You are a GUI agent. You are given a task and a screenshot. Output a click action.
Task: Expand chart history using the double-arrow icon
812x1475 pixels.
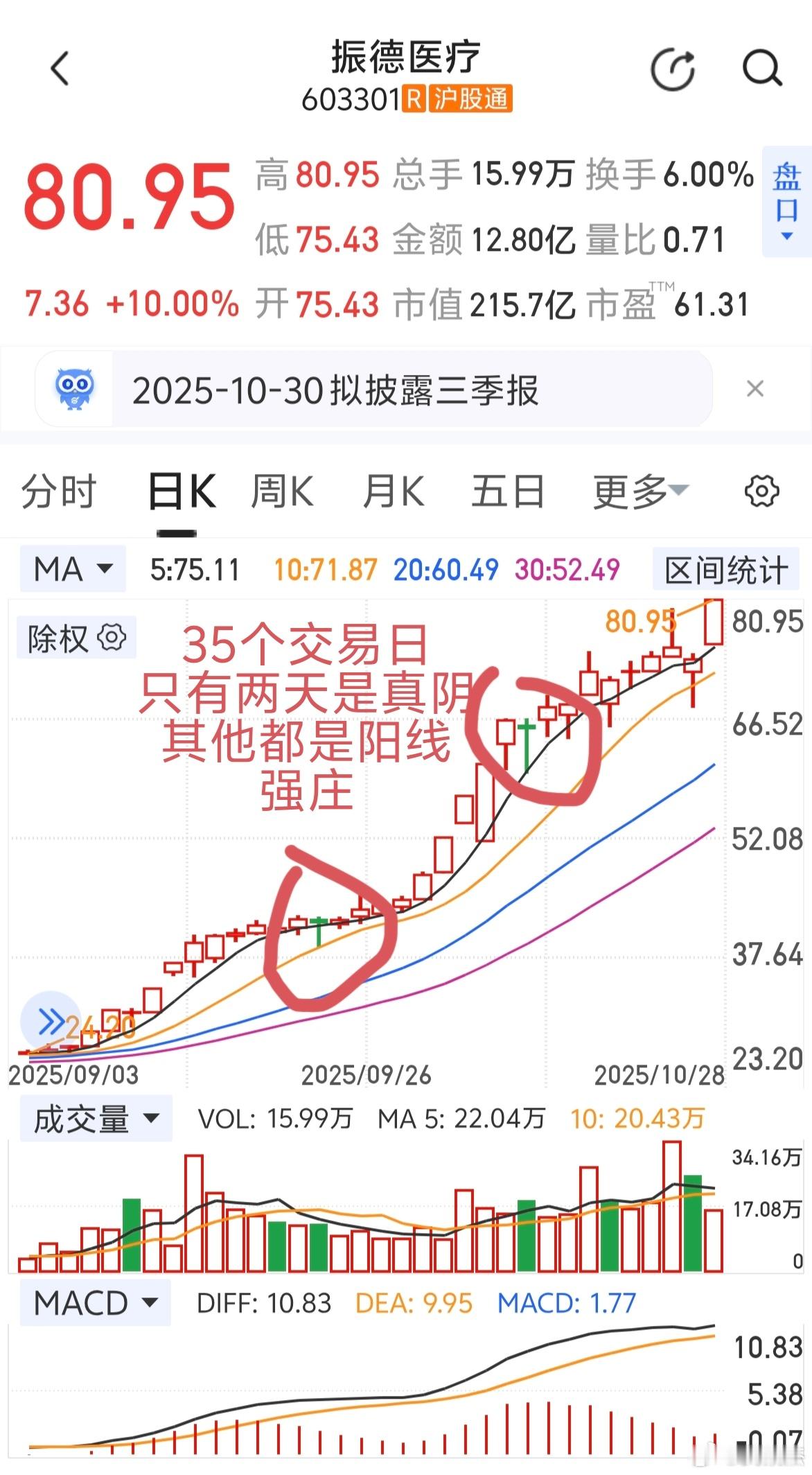coord(52,1020)
